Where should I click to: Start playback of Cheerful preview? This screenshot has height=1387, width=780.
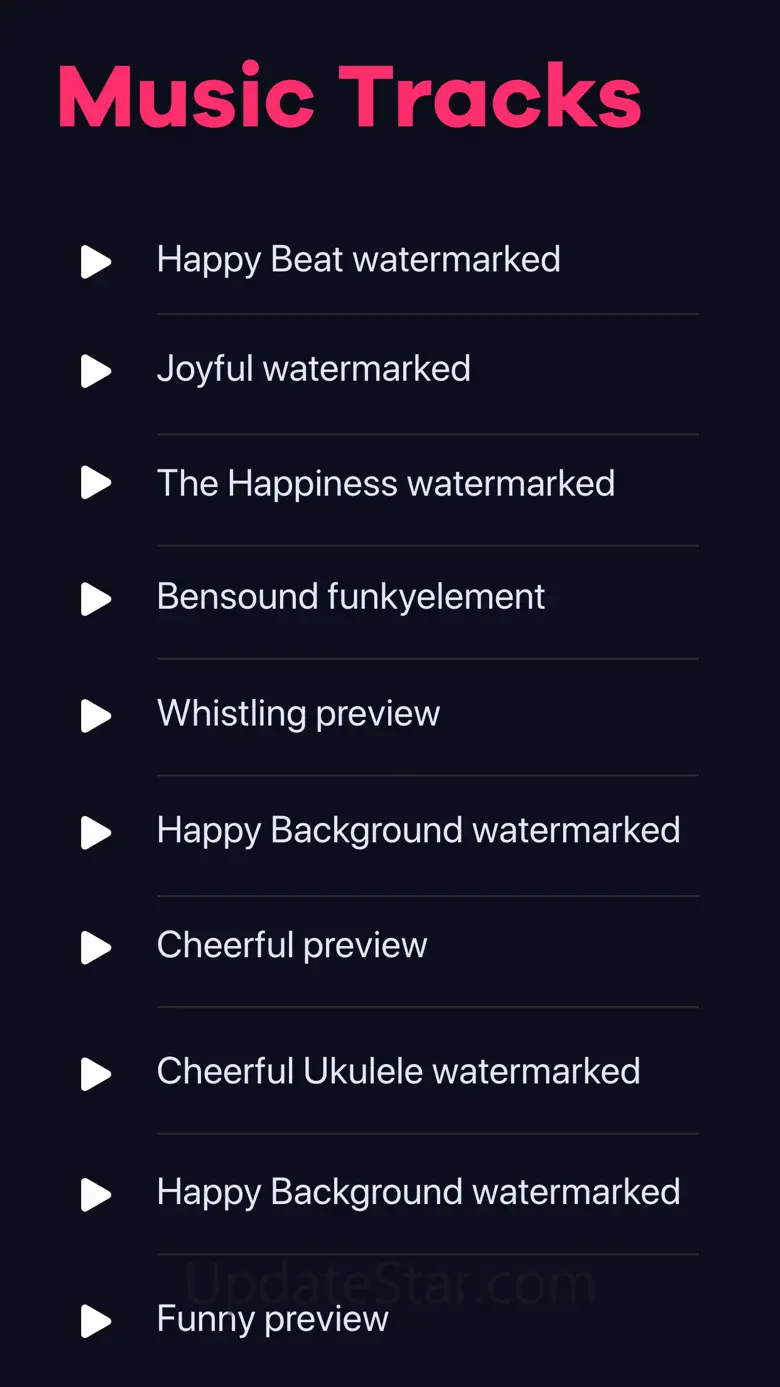coord(96,947)
